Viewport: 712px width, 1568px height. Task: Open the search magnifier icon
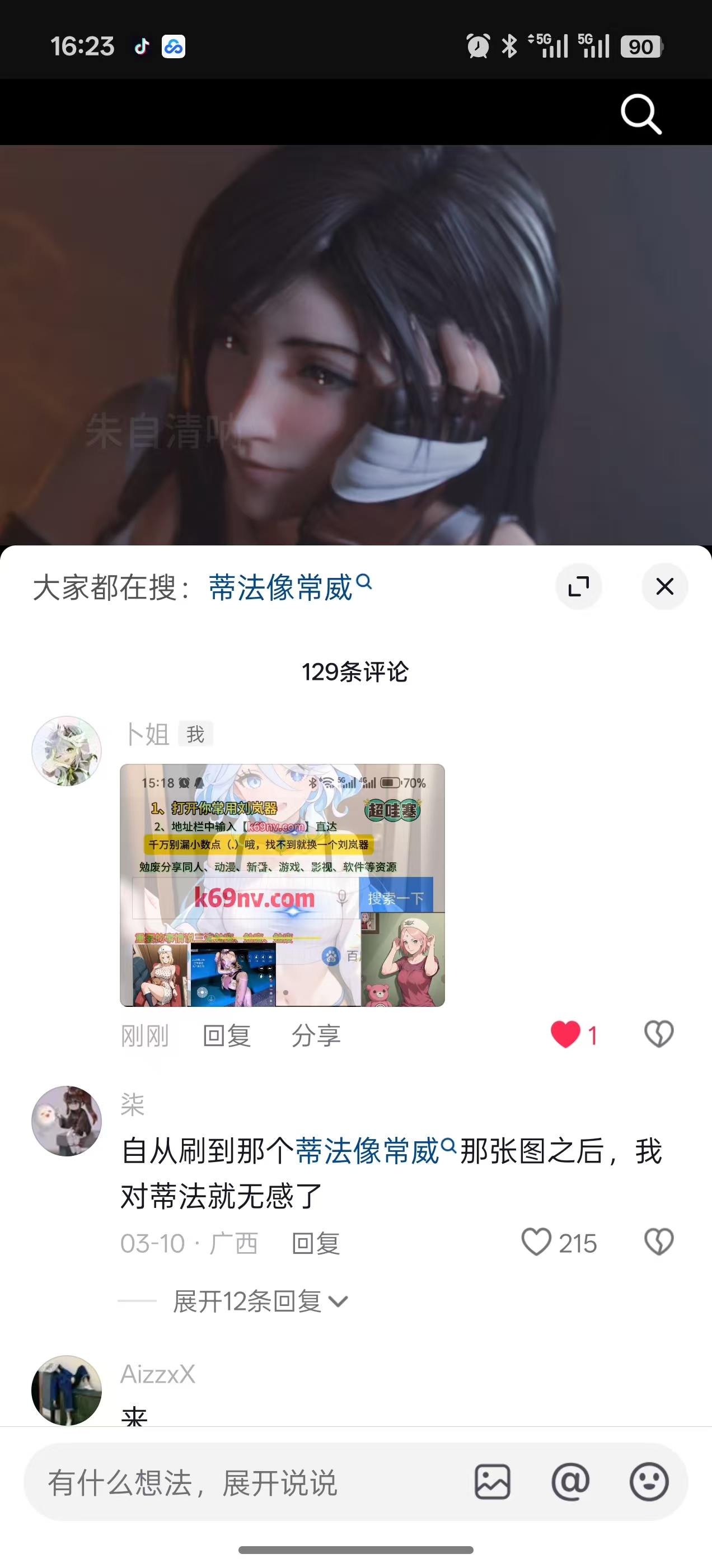coord(640,113)
